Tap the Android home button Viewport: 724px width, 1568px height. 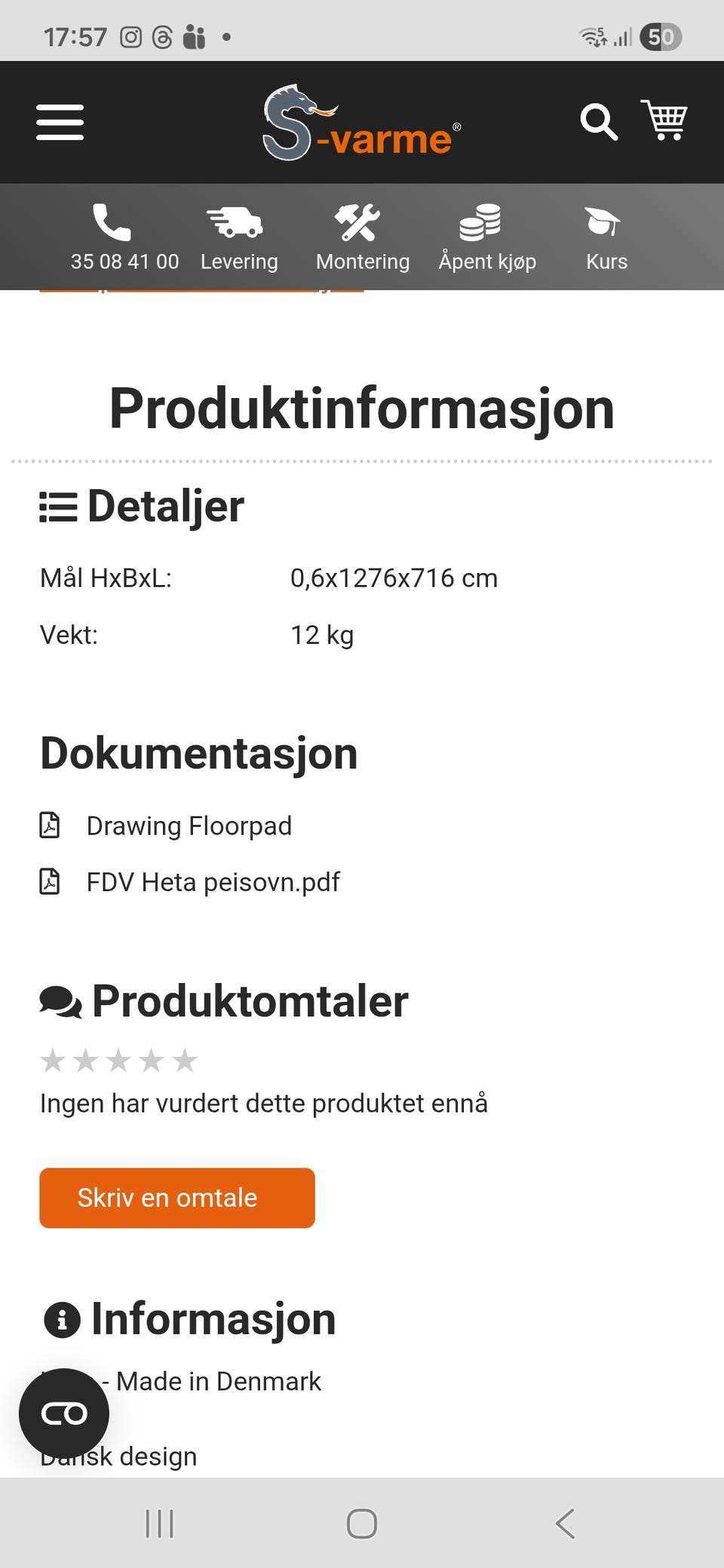(361, 1523)
